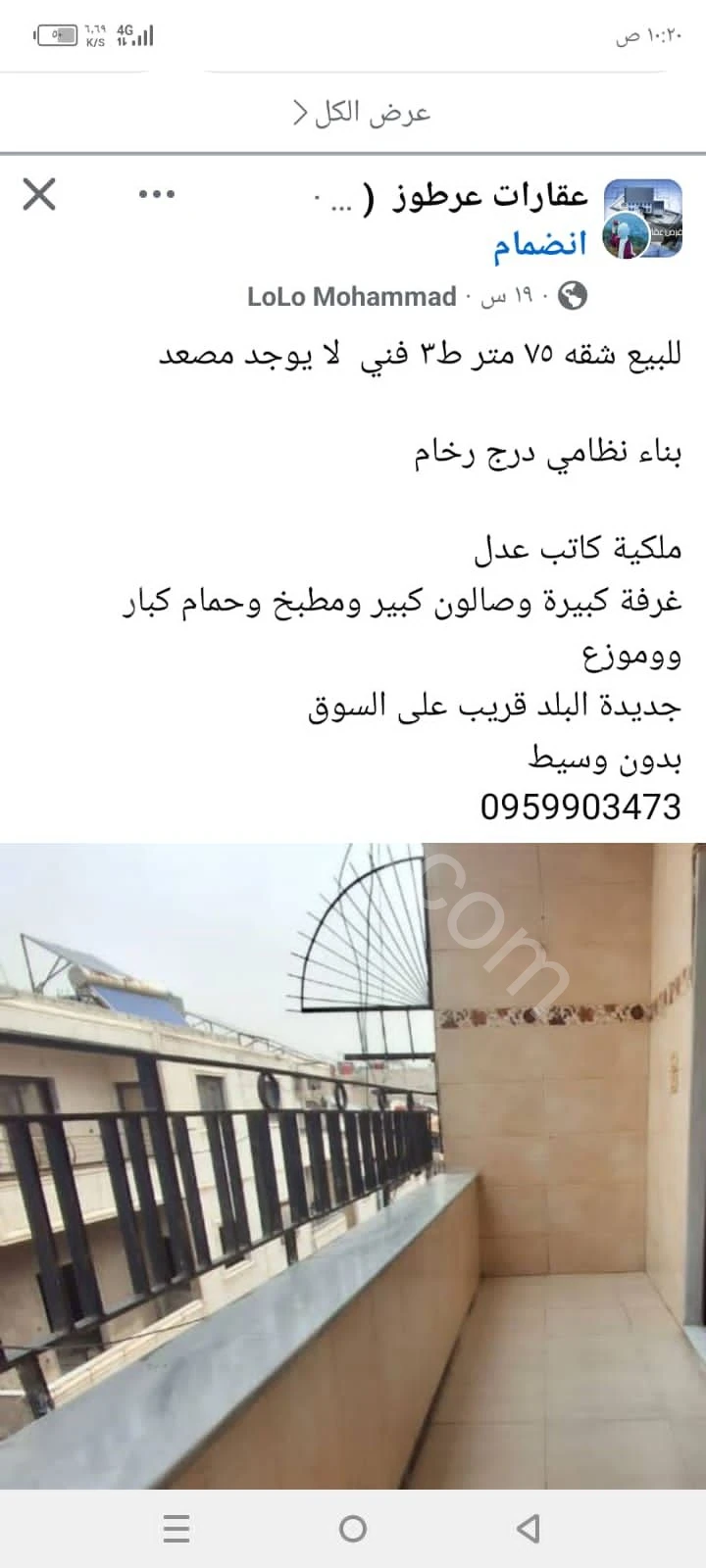Open LoLo Mohammad's profile
Screen dimensions: 706x1568
coord(352,296)
